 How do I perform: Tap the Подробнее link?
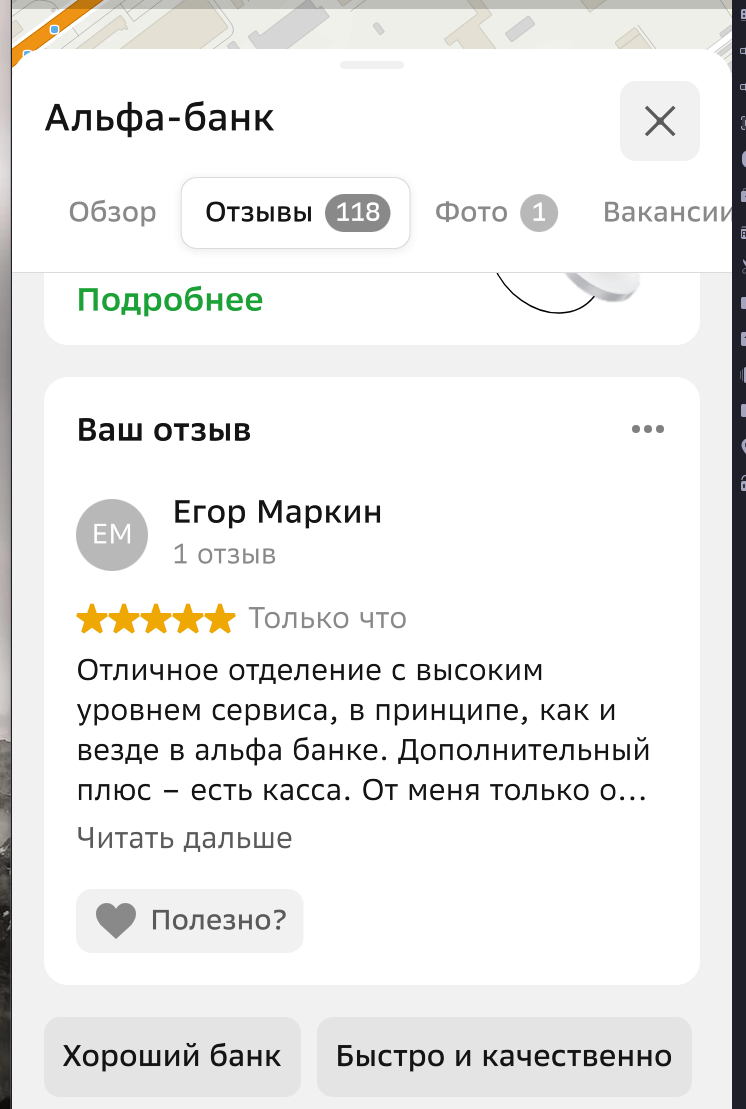170,299
